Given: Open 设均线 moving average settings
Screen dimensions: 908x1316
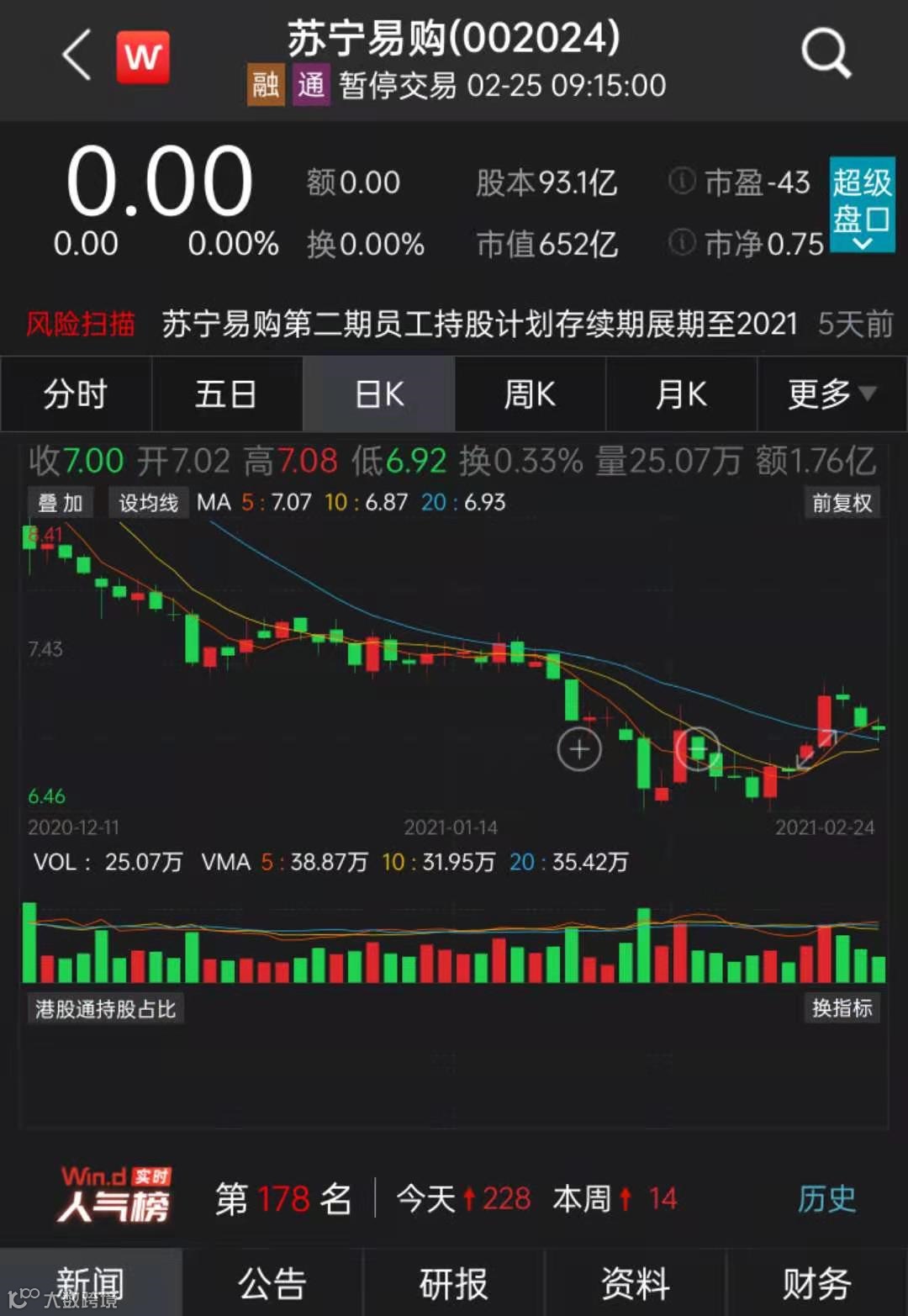Looking at the screenshot, I should [148, 503].
